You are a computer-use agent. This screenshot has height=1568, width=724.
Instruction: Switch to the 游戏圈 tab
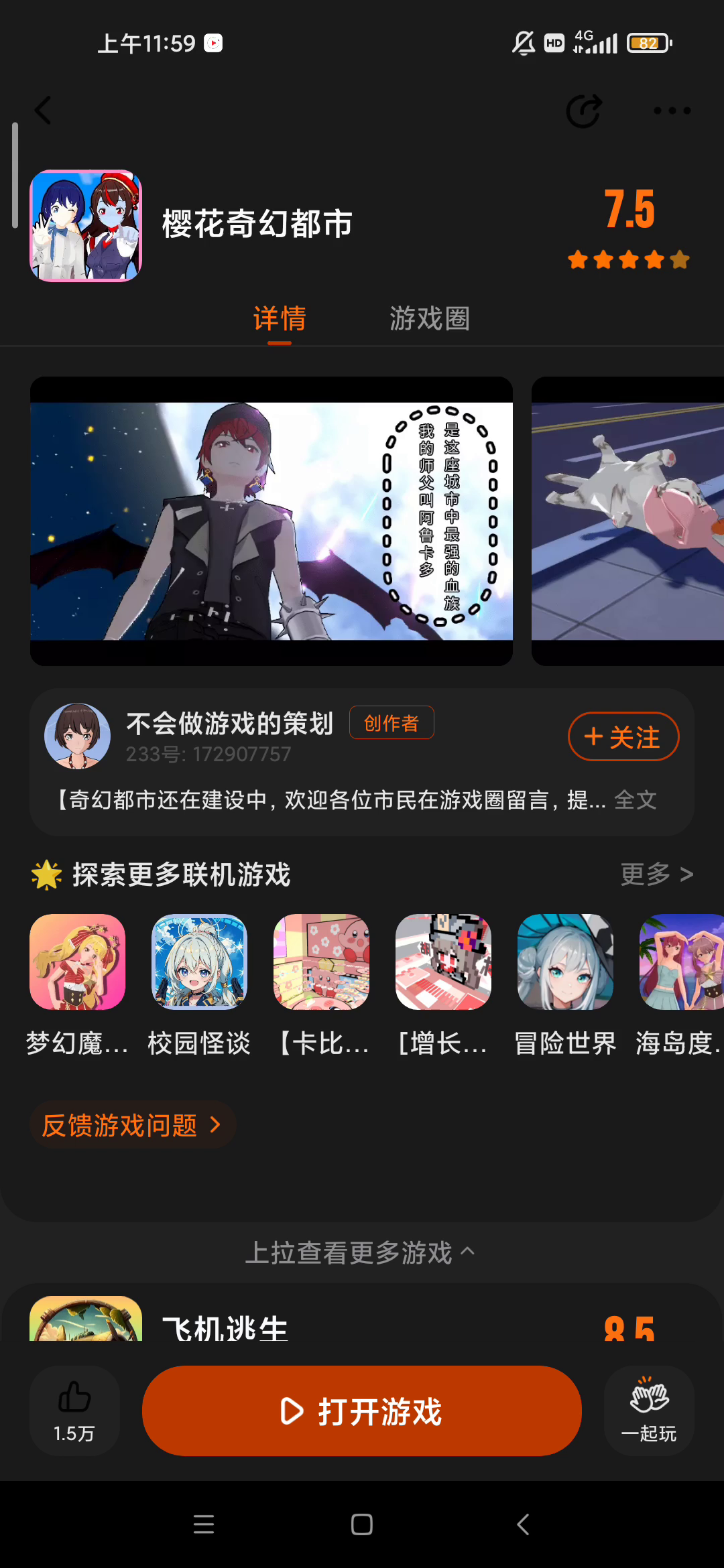pos(429,319)
